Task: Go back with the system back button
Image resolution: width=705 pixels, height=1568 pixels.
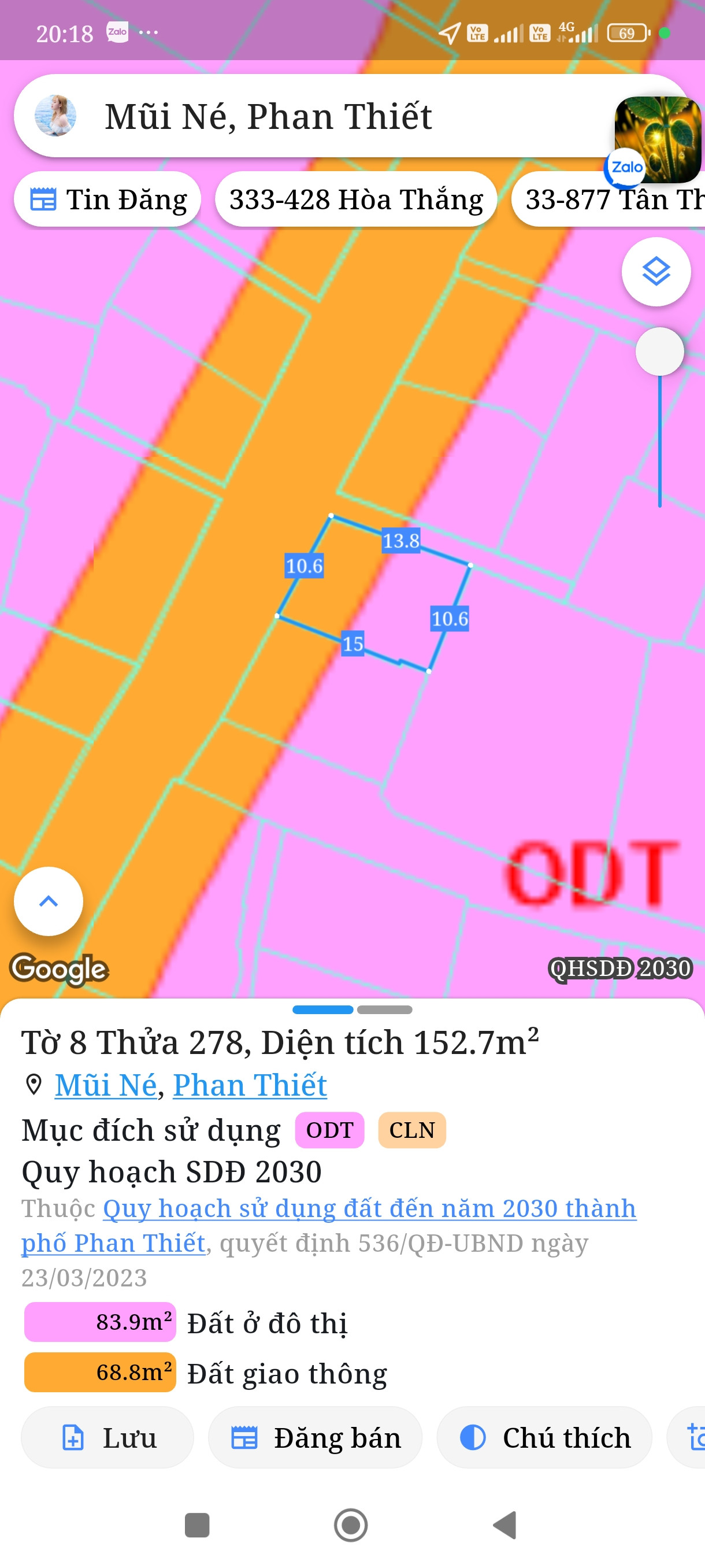Action: (504, 1525)
